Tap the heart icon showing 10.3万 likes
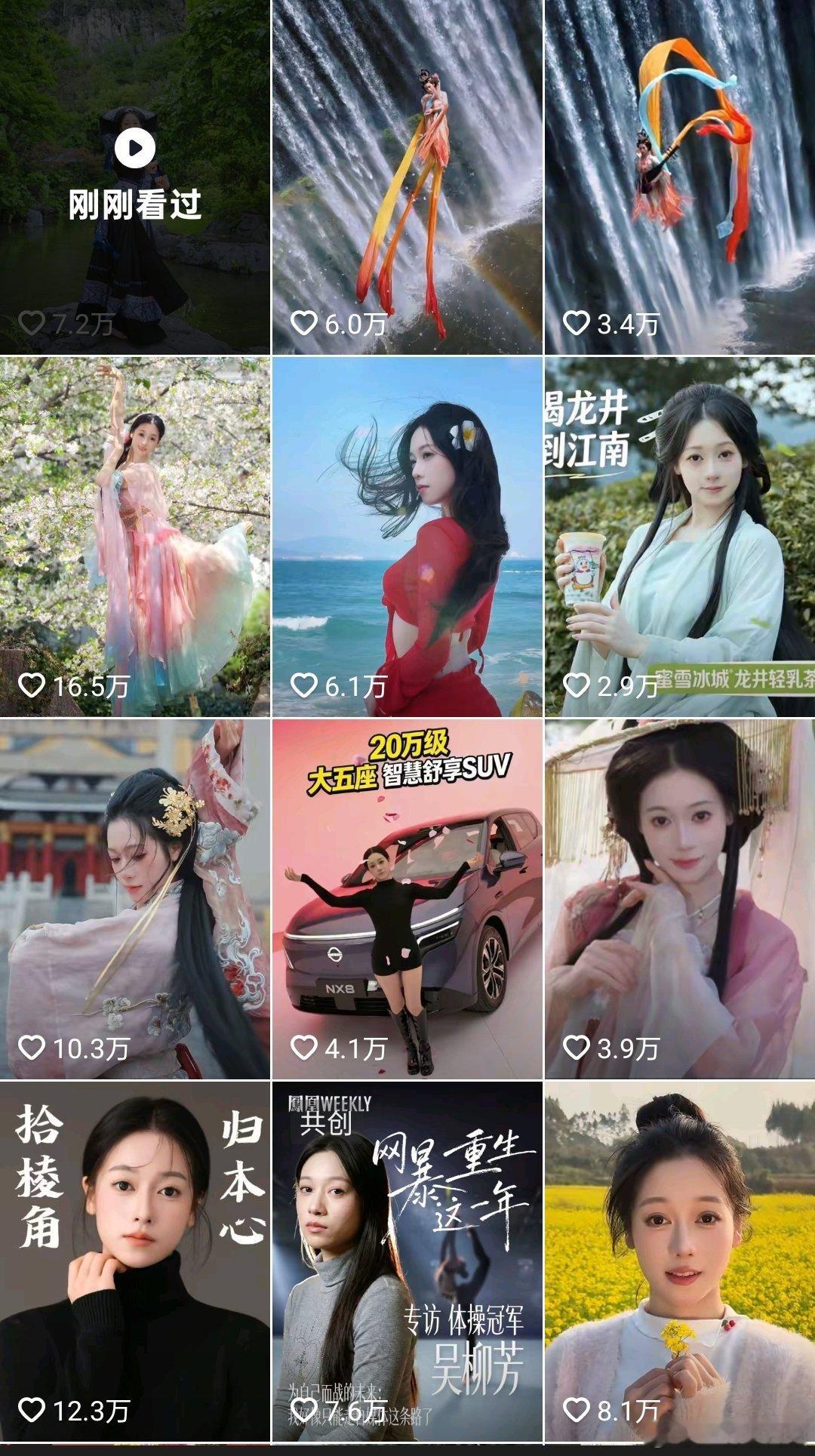Screen dimensions: 815x1456 tap(32, 1048)
